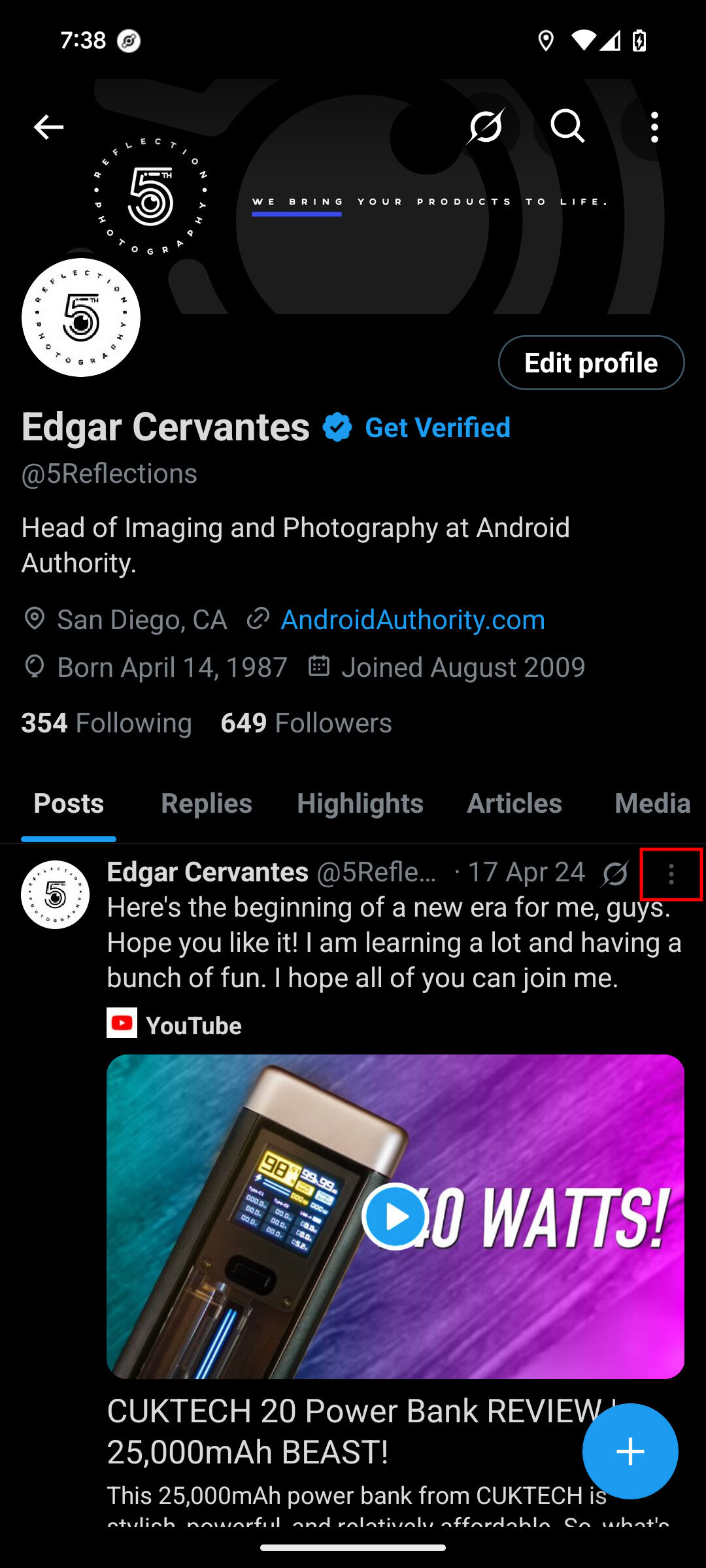Play the CUKTECH power bank video

395,1217
